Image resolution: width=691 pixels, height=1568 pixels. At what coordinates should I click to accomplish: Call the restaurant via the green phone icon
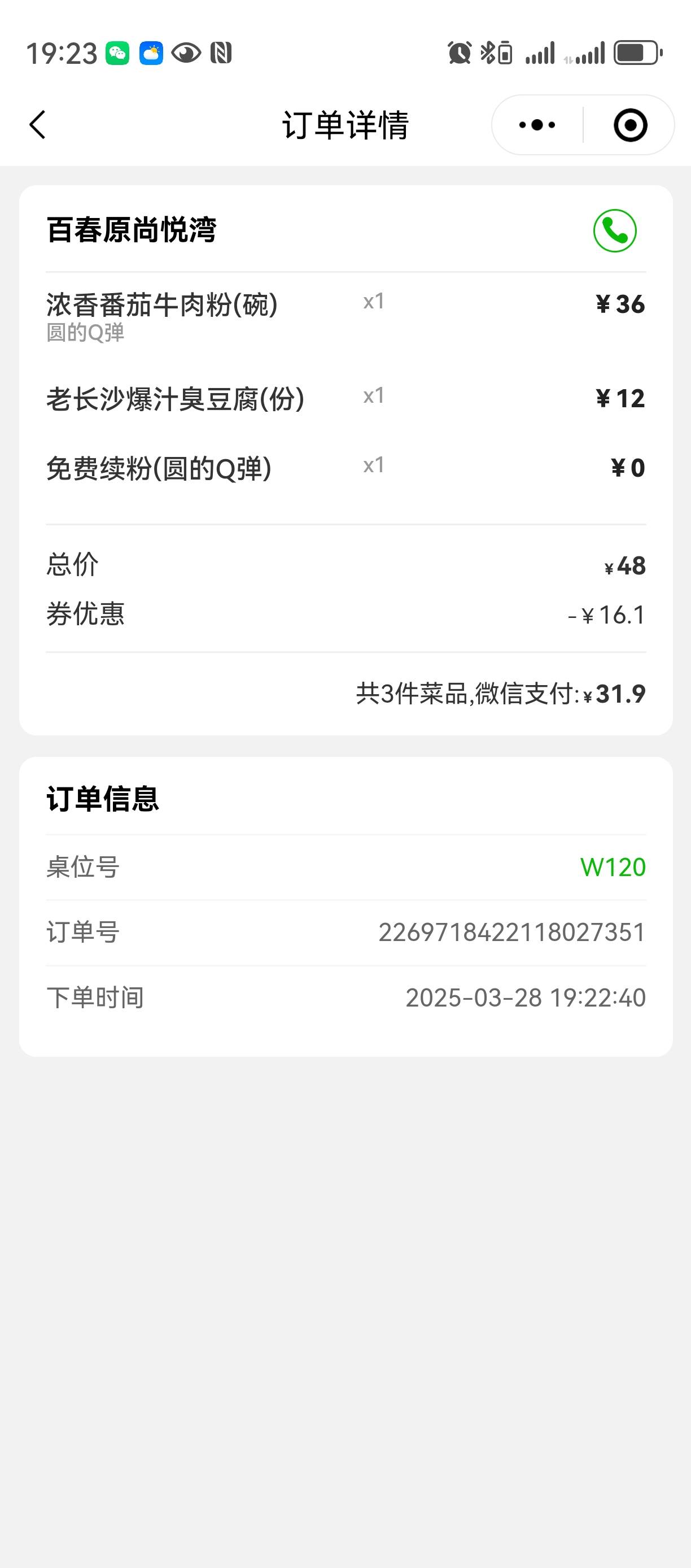pos(615,230)
